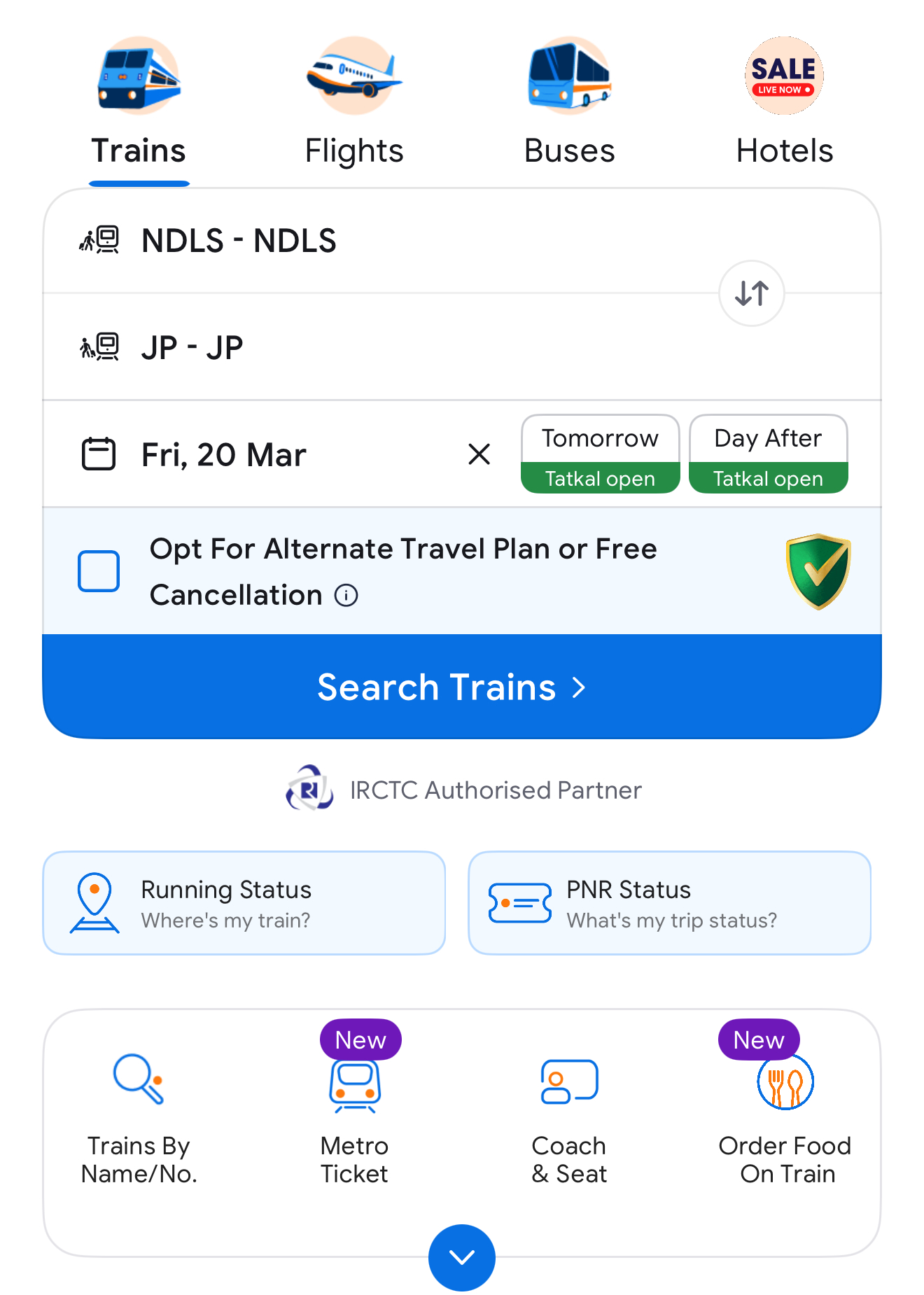View info about Free Cancellation option
Screen dimensions: 924x1295
346,596
